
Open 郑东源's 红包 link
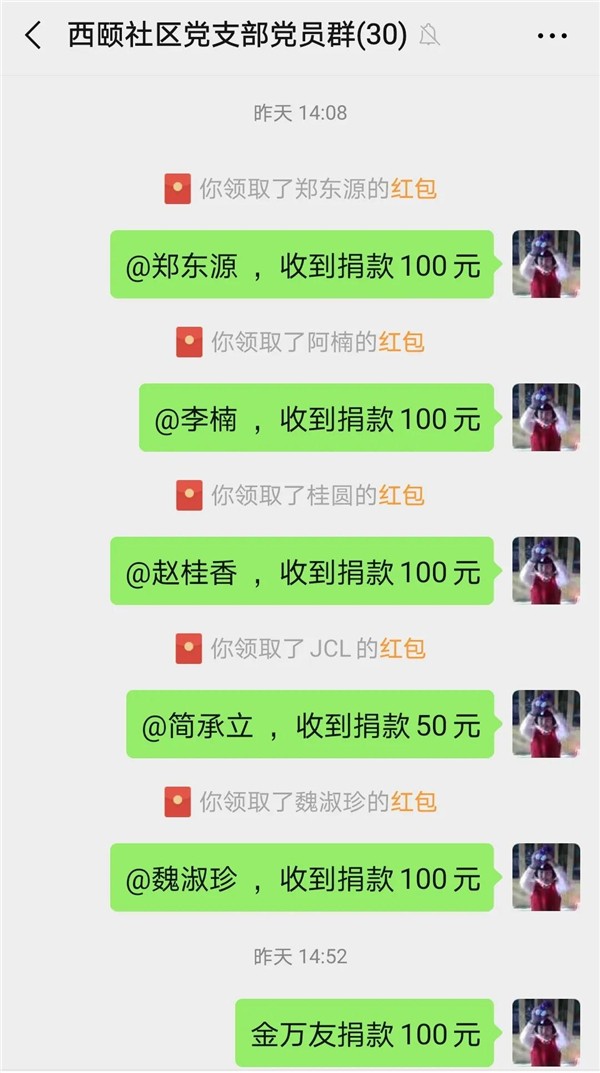pos(413,188)
